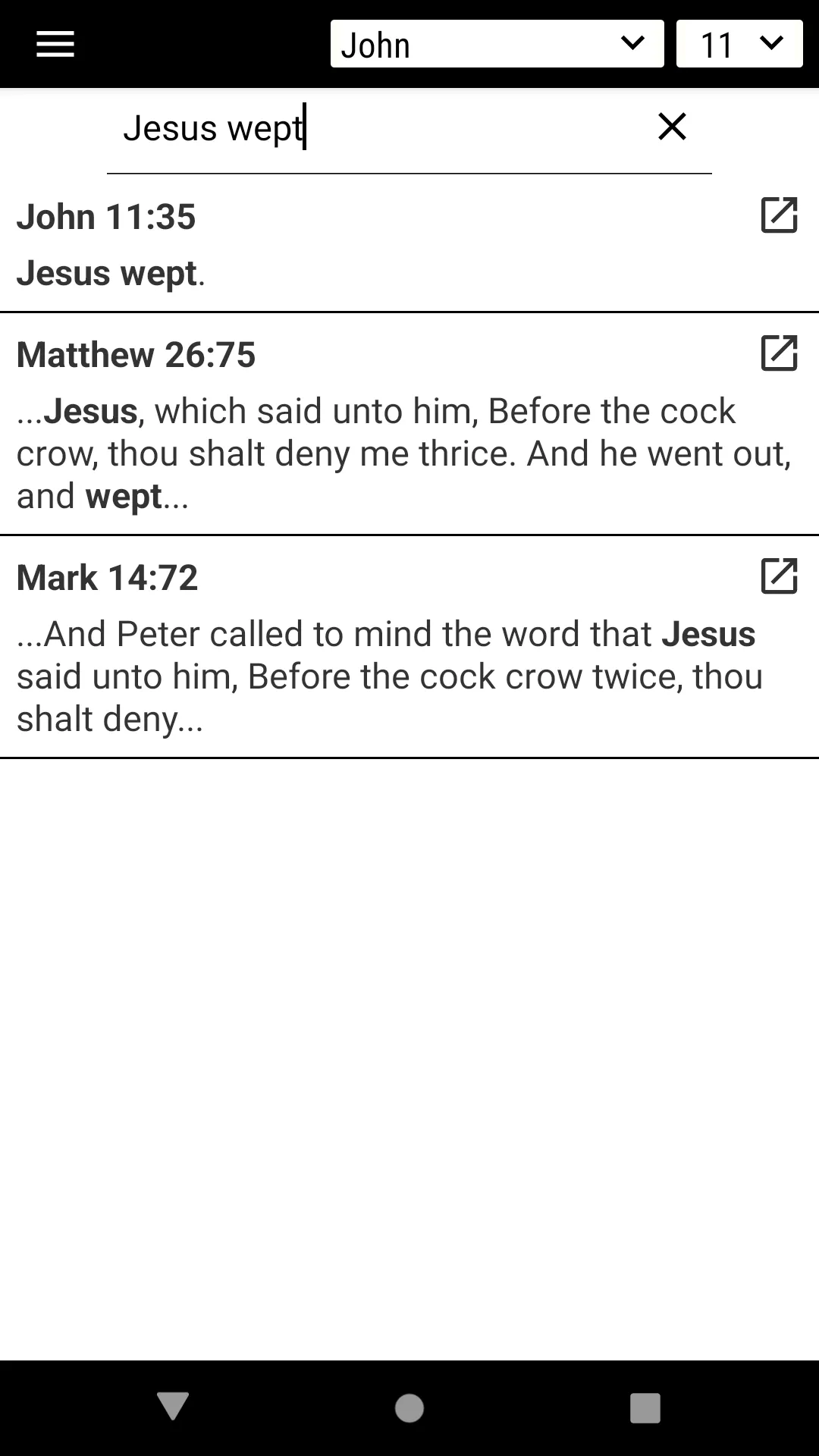This screenshot has width=819, height=1456.
Task: Select the Mark 14:72 search result
Action: pyautogui.click(x=409, y=647)
